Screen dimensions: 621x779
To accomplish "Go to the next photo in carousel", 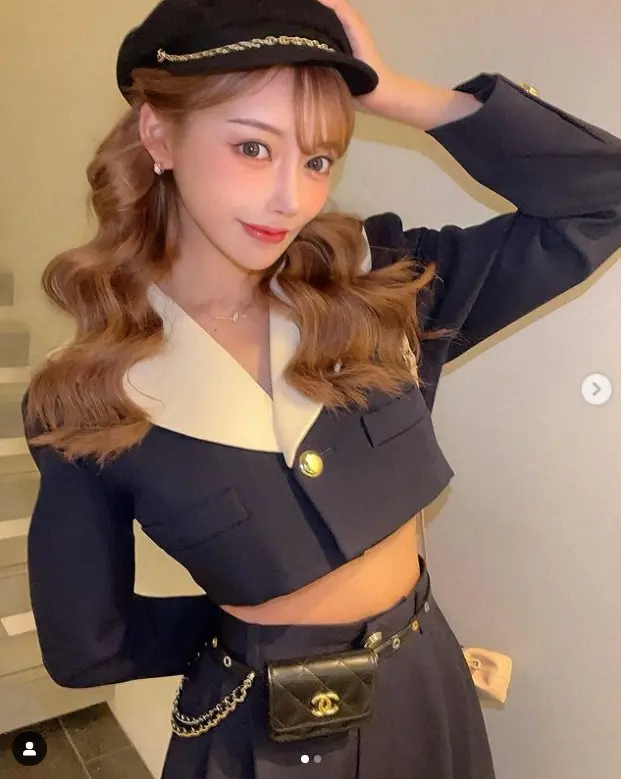I will 596,389.
